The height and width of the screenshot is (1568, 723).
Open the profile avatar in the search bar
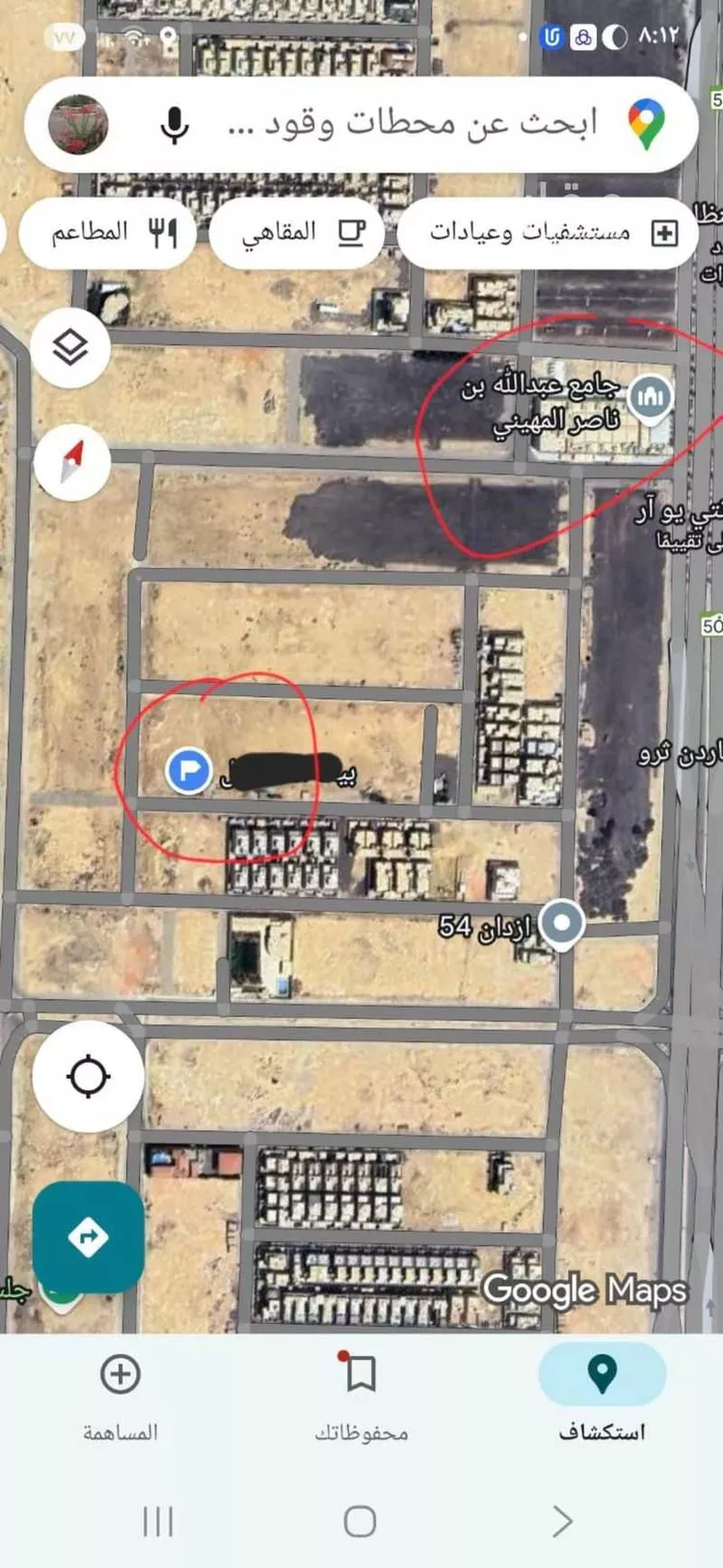tap(78, 125)
